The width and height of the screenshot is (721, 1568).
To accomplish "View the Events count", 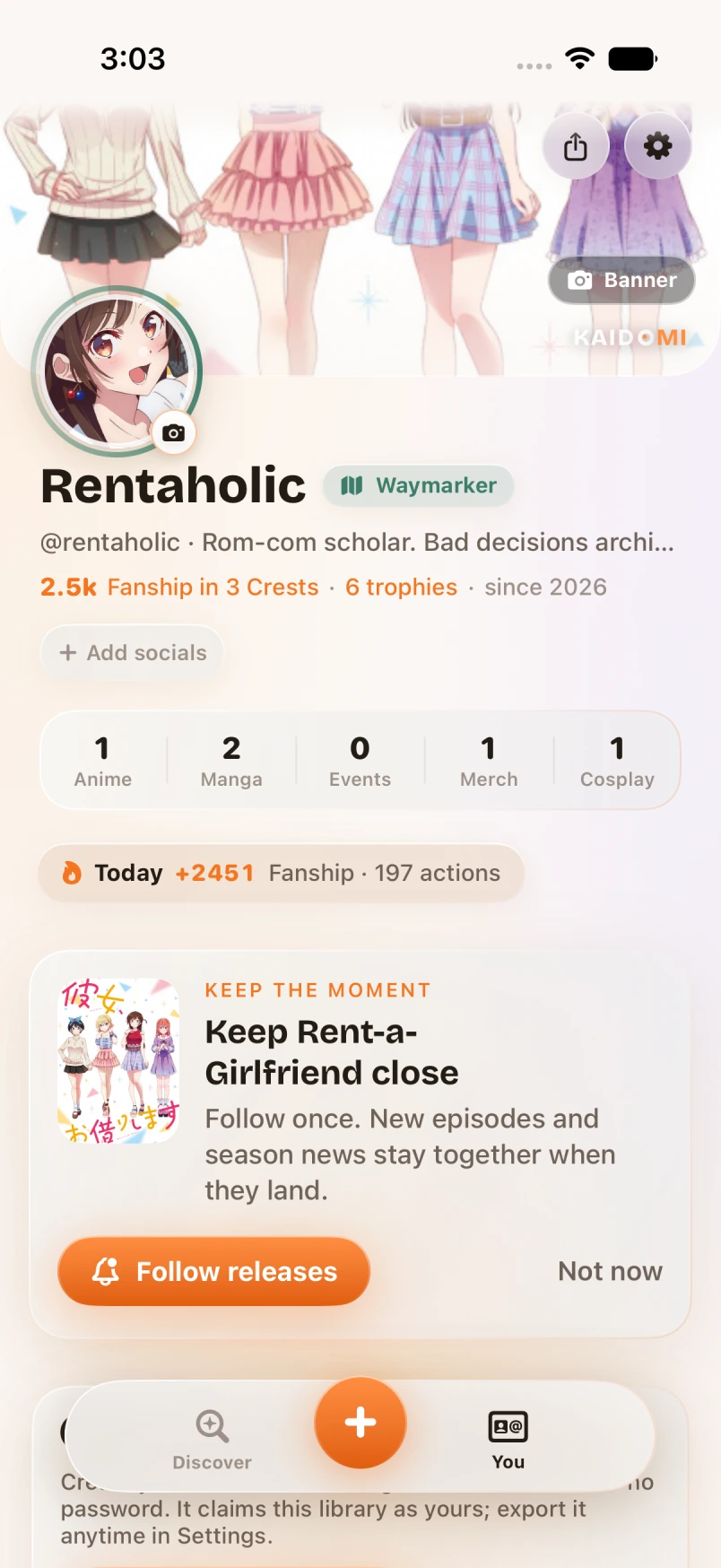I will pyautogui.click(x=360, y=761).
